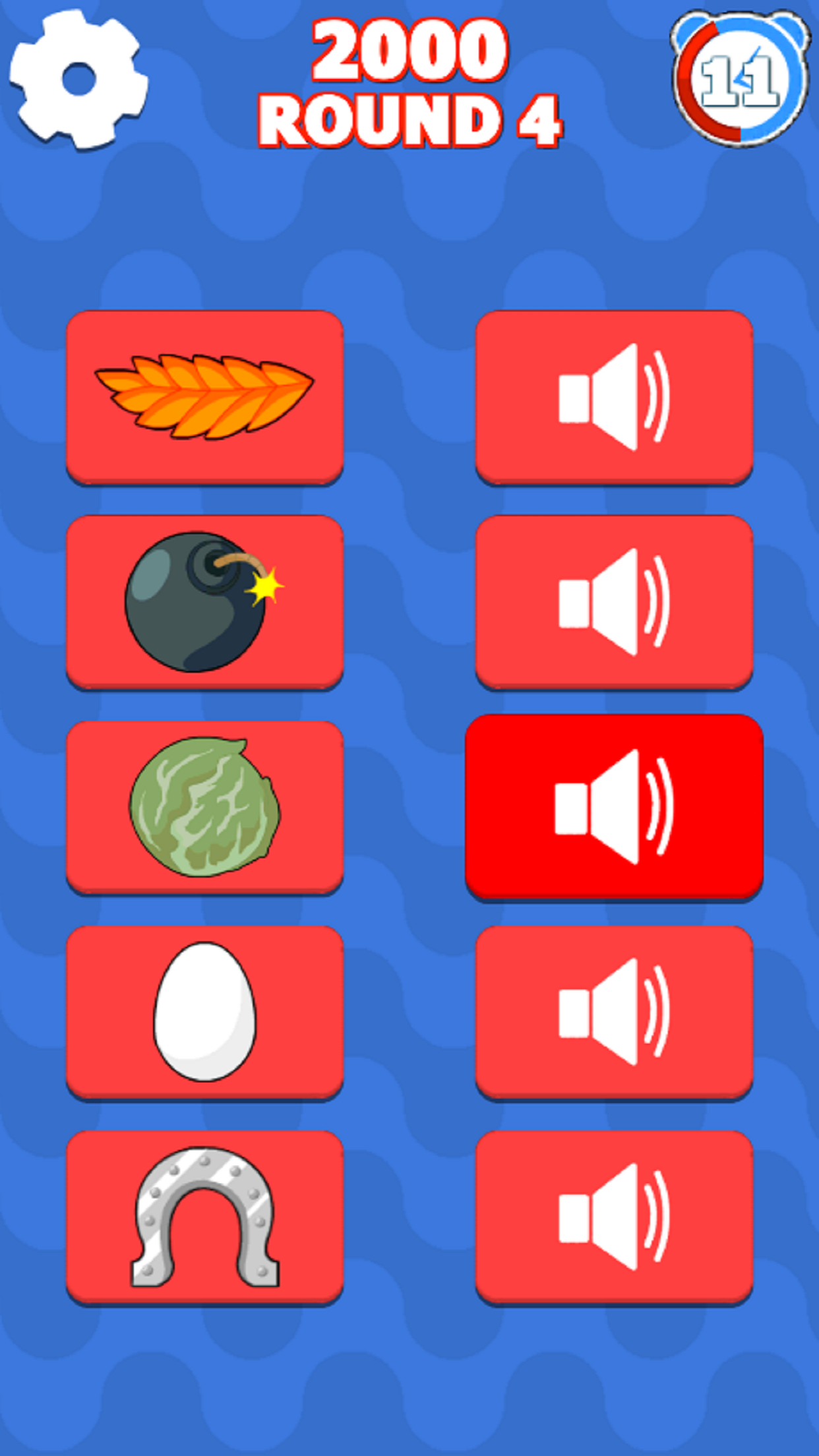Play the sound next to the egg
Viewport: 819px width, 1456px height.
pos(614,1012)
